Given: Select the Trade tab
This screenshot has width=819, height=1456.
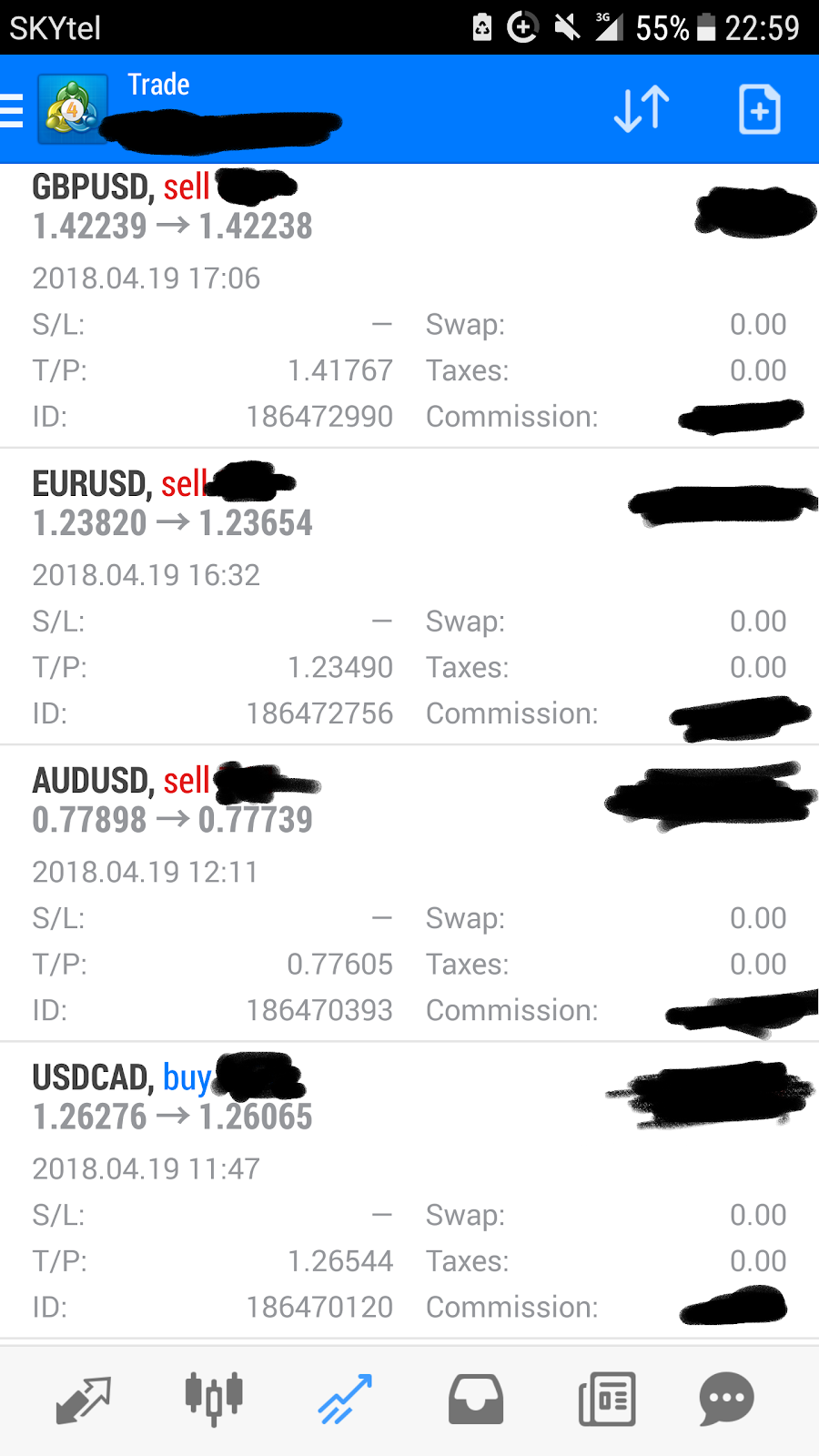Looking at the screenshot, I should (x=345, y=1399).
